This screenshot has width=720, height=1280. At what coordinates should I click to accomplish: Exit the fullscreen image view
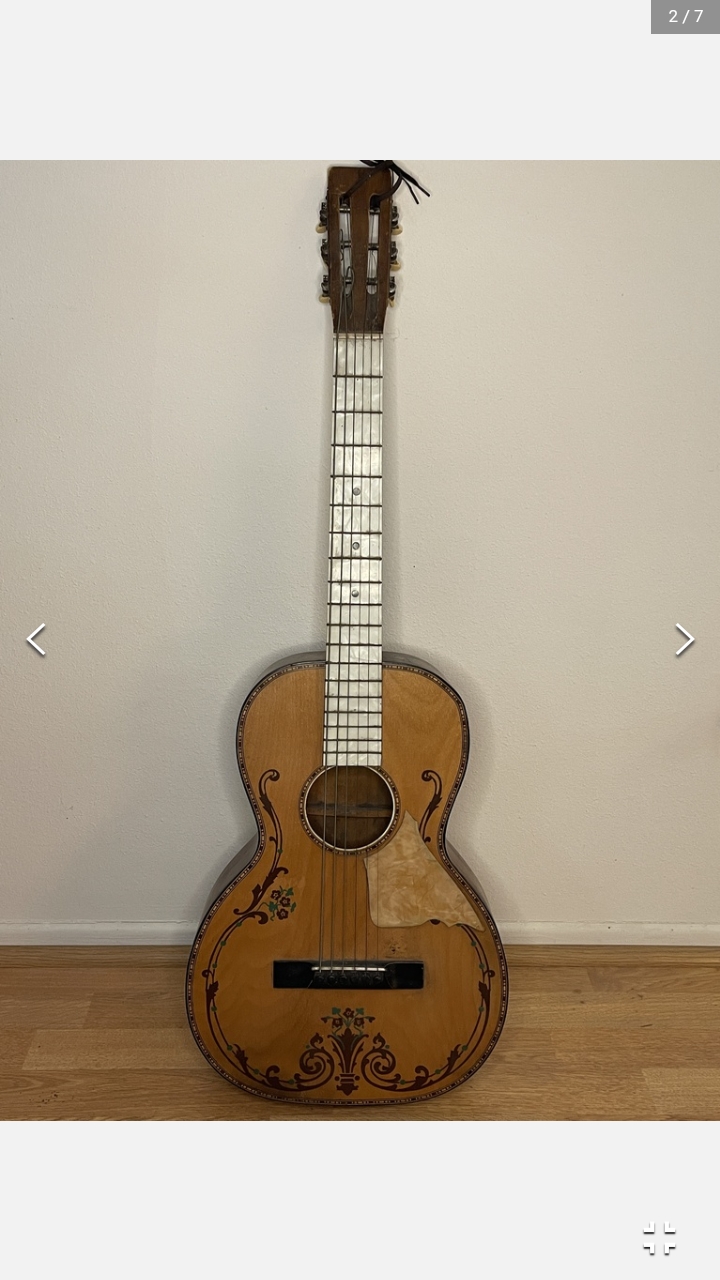pos(659,1238)
